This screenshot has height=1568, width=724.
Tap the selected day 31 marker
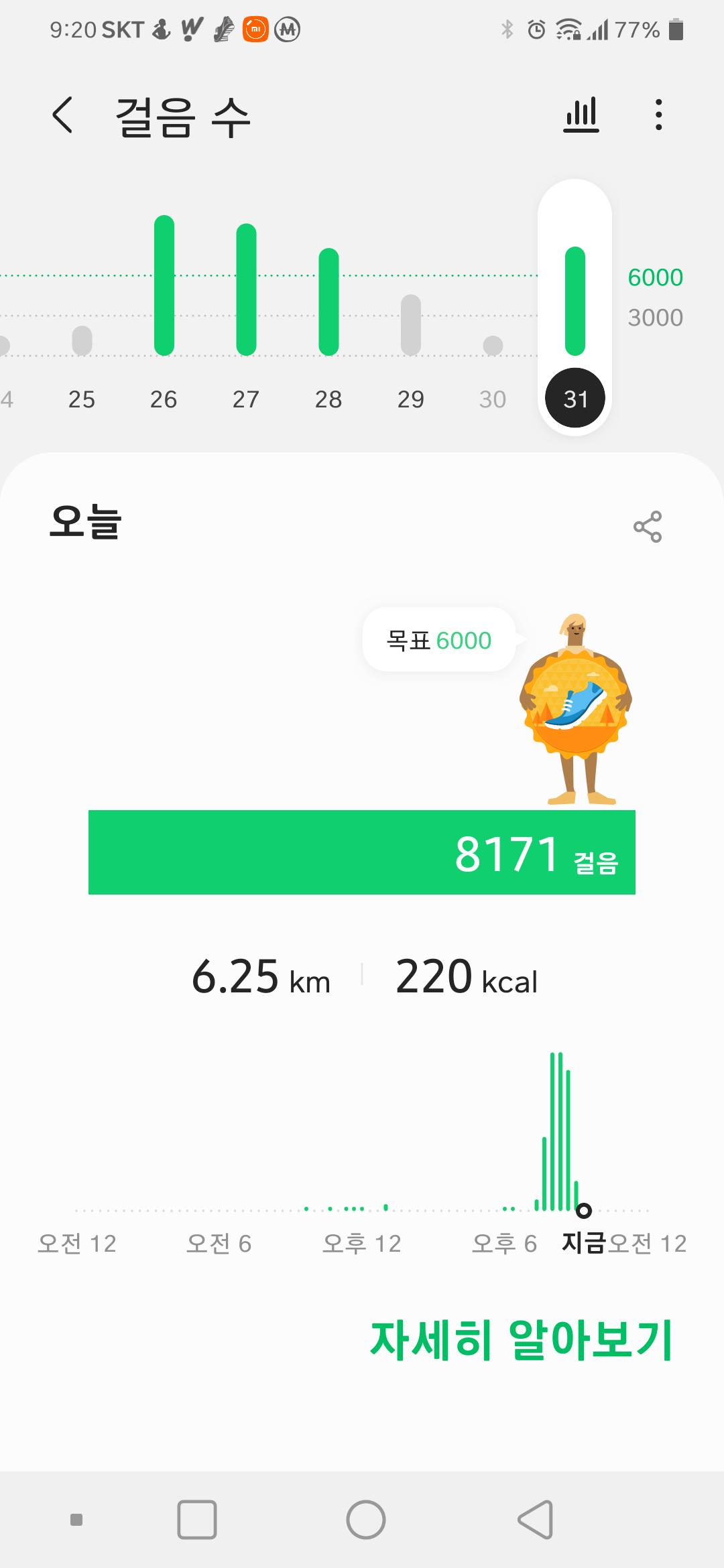click(575, 398)
